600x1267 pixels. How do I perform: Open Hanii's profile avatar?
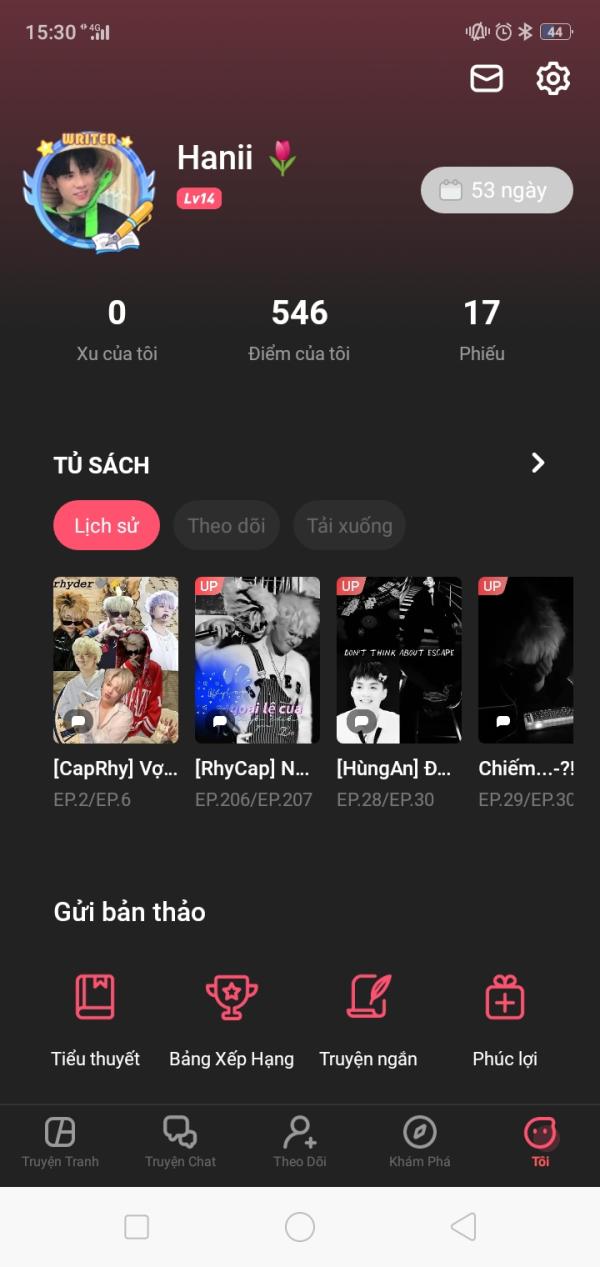[x=88, y=190]
